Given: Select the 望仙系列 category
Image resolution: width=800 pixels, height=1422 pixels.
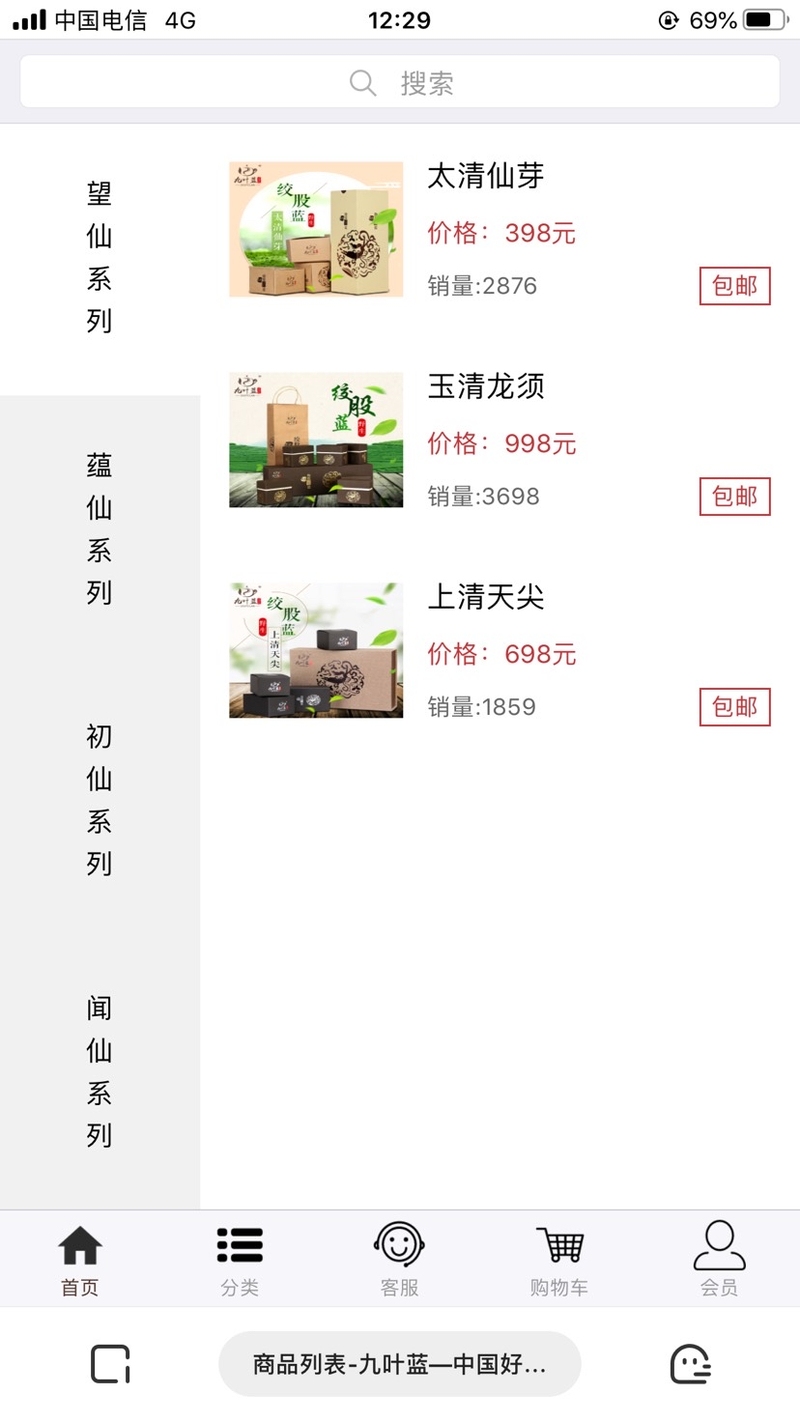Looking at the screenshot, I should (x=99, y=258).
